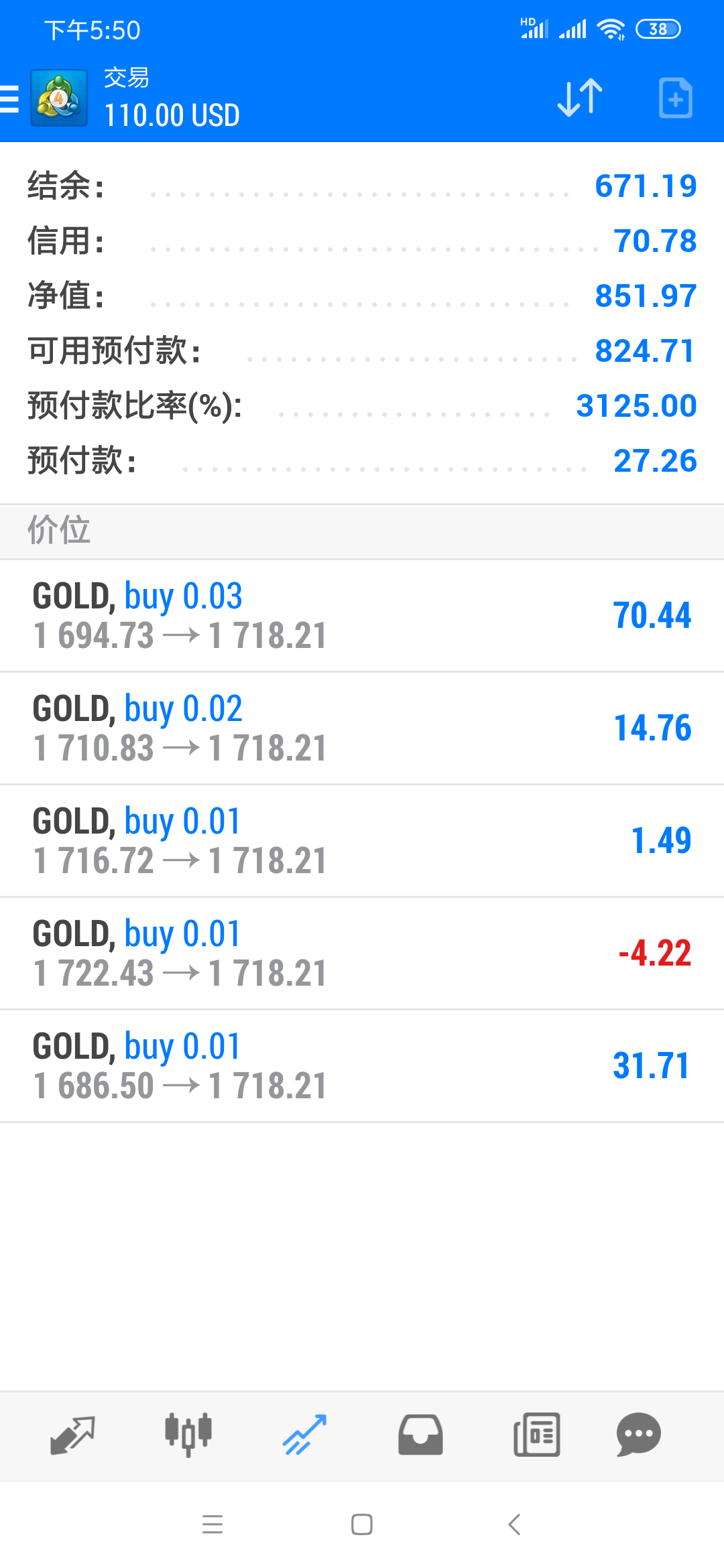Open the Chat messages tab

(639, 1435)
